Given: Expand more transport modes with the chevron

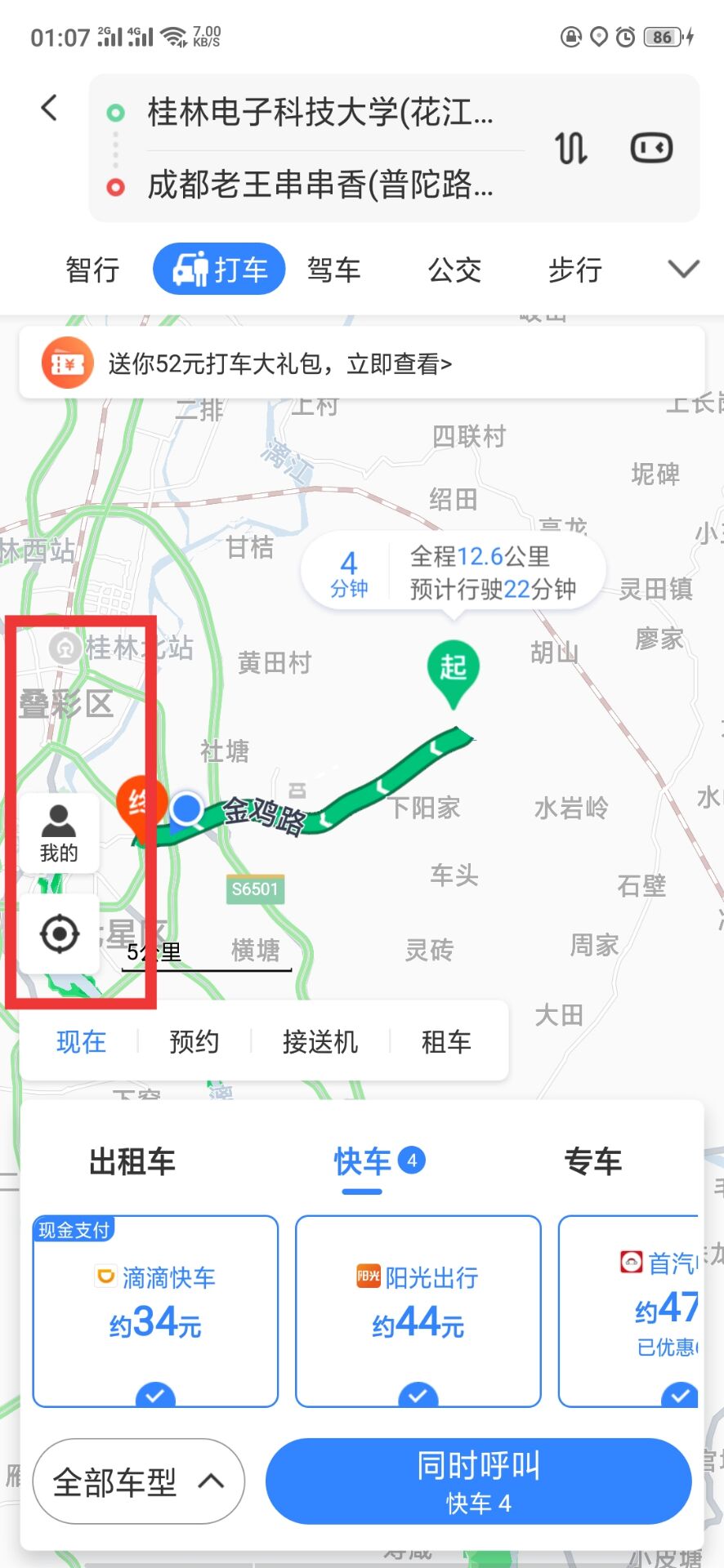Looking at the screenshot, I should coord(682,269).
